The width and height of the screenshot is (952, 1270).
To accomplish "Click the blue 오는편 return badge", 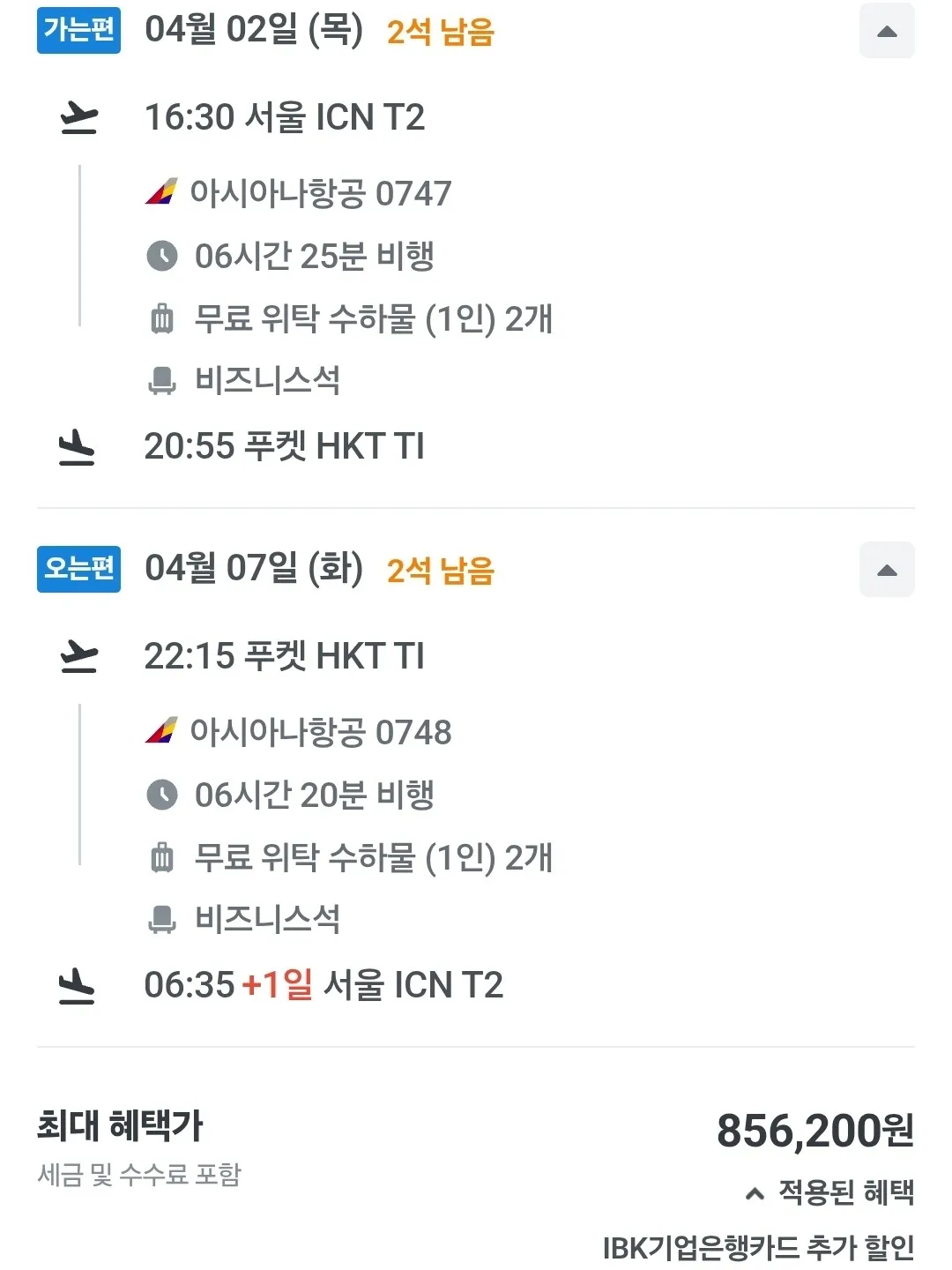I will click(78, 570).
